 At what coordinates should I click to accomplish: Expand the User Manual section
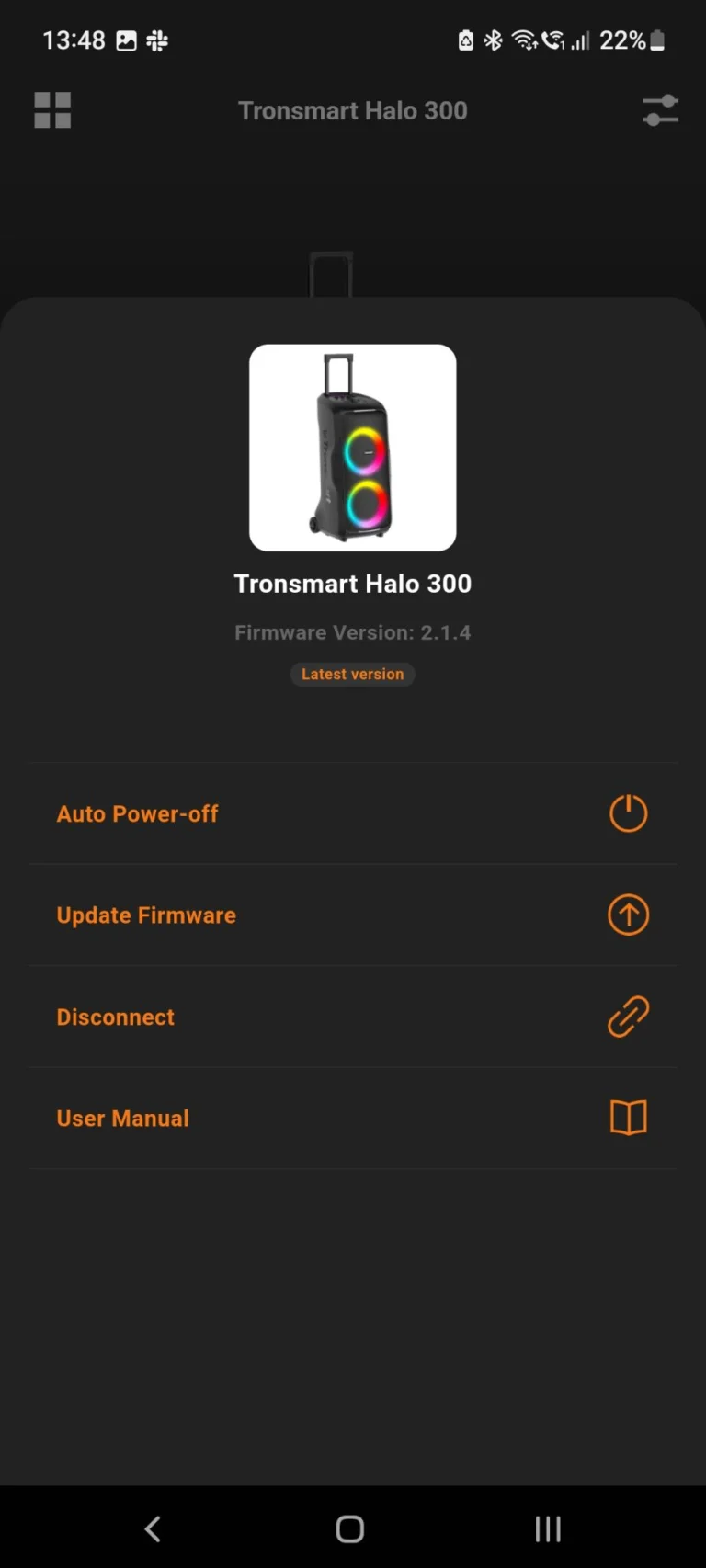[122, 1117]
